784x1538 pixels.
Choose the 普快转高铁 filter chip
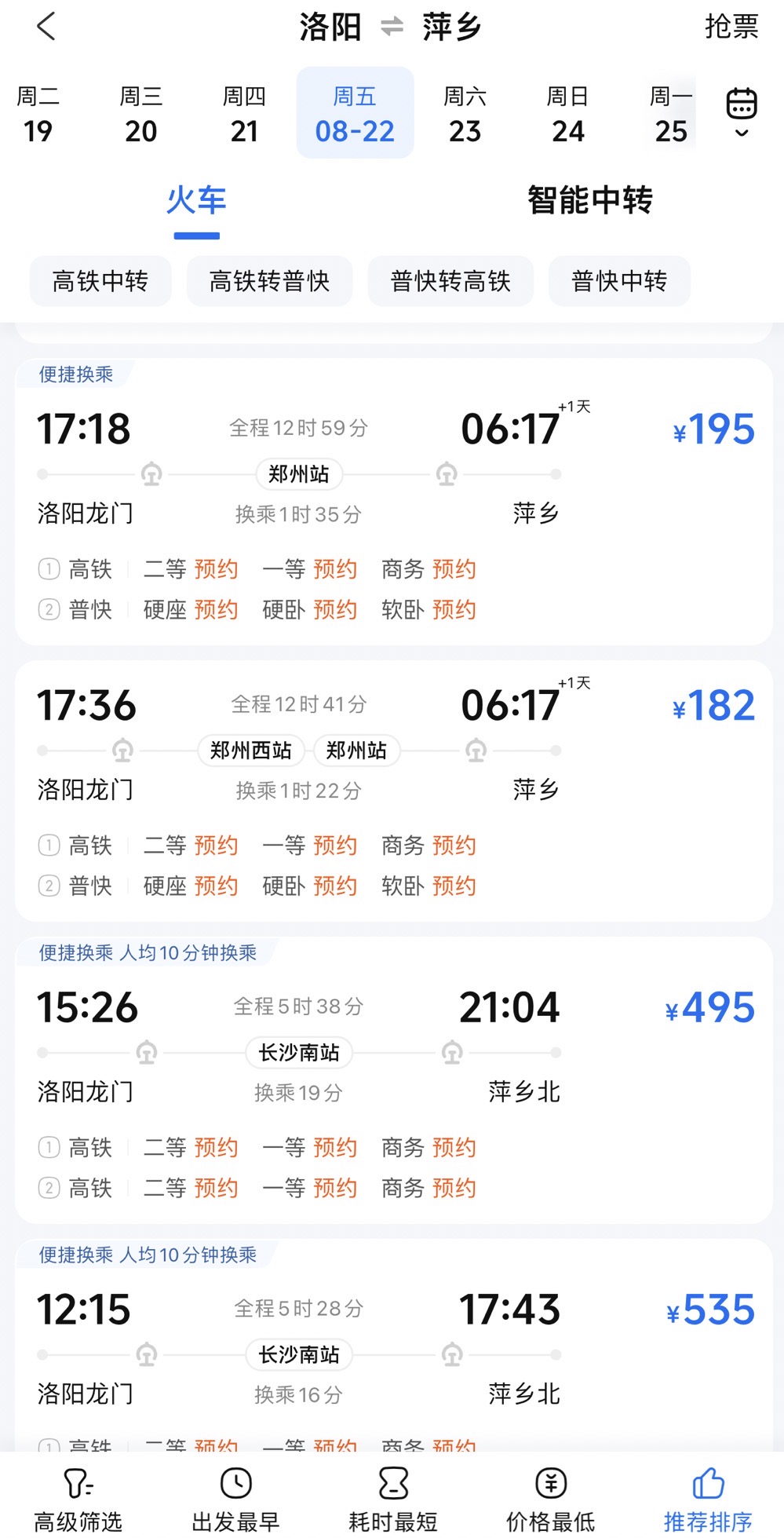[x=450, y=281]
